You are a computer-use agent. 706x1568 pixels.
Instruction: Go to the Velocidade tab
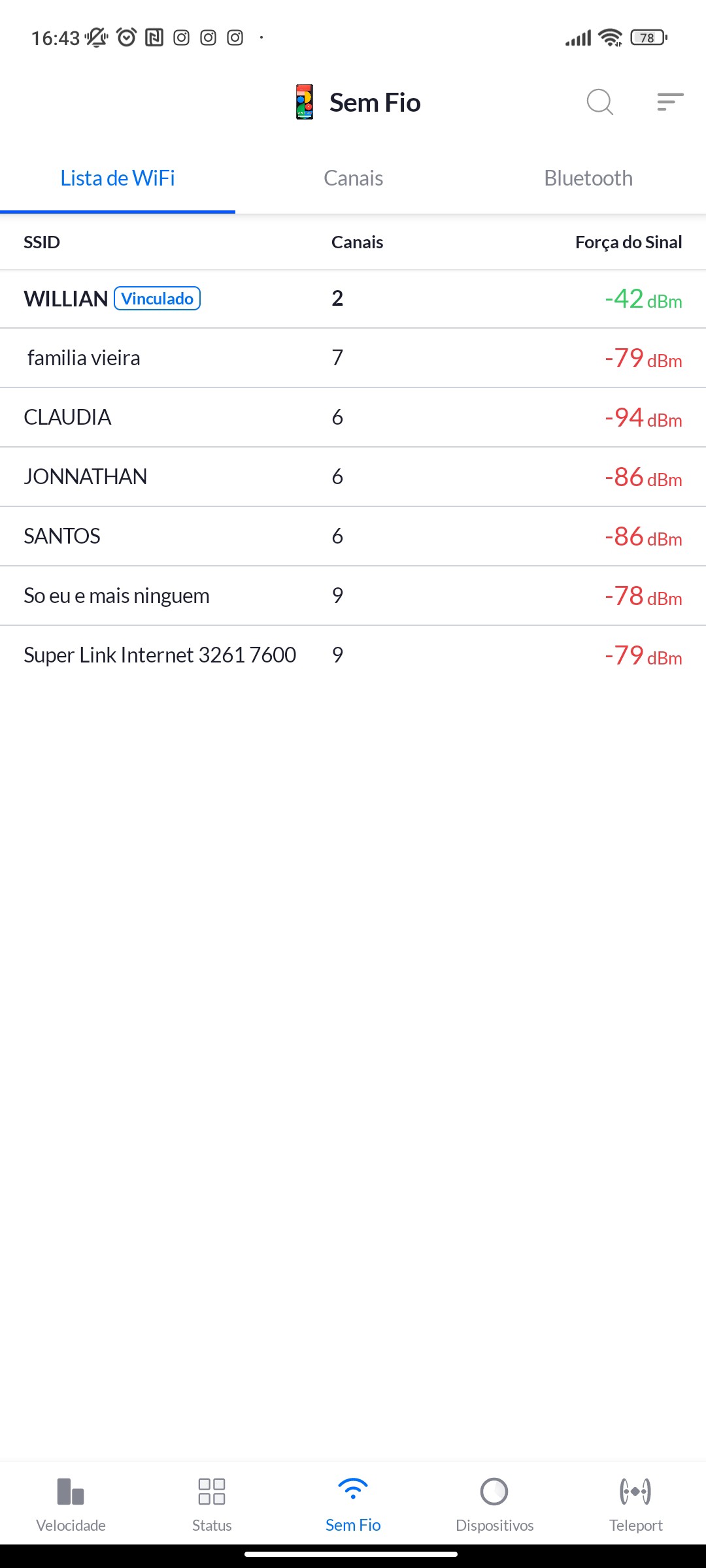point(71,1504)
